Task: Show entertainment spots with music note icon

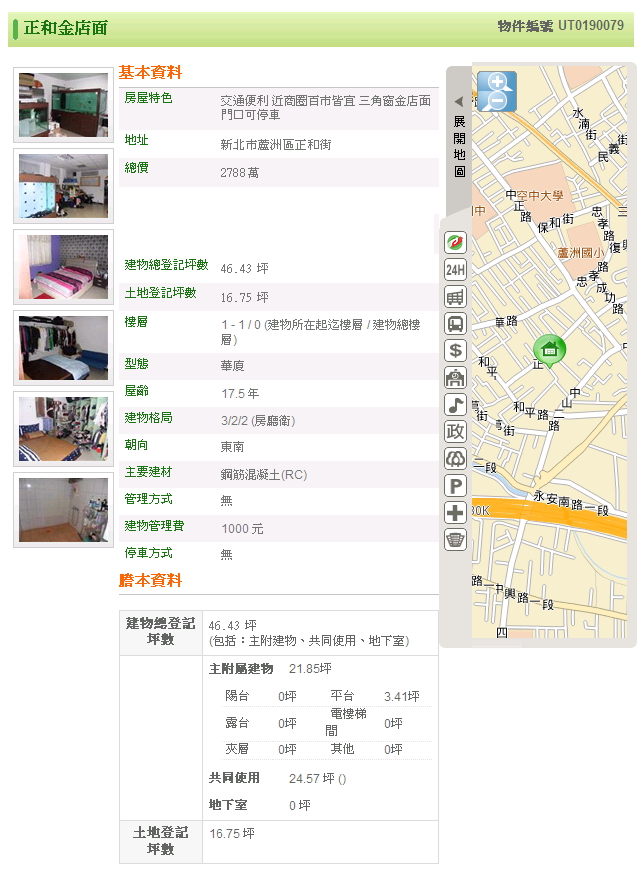Action: 456,404
